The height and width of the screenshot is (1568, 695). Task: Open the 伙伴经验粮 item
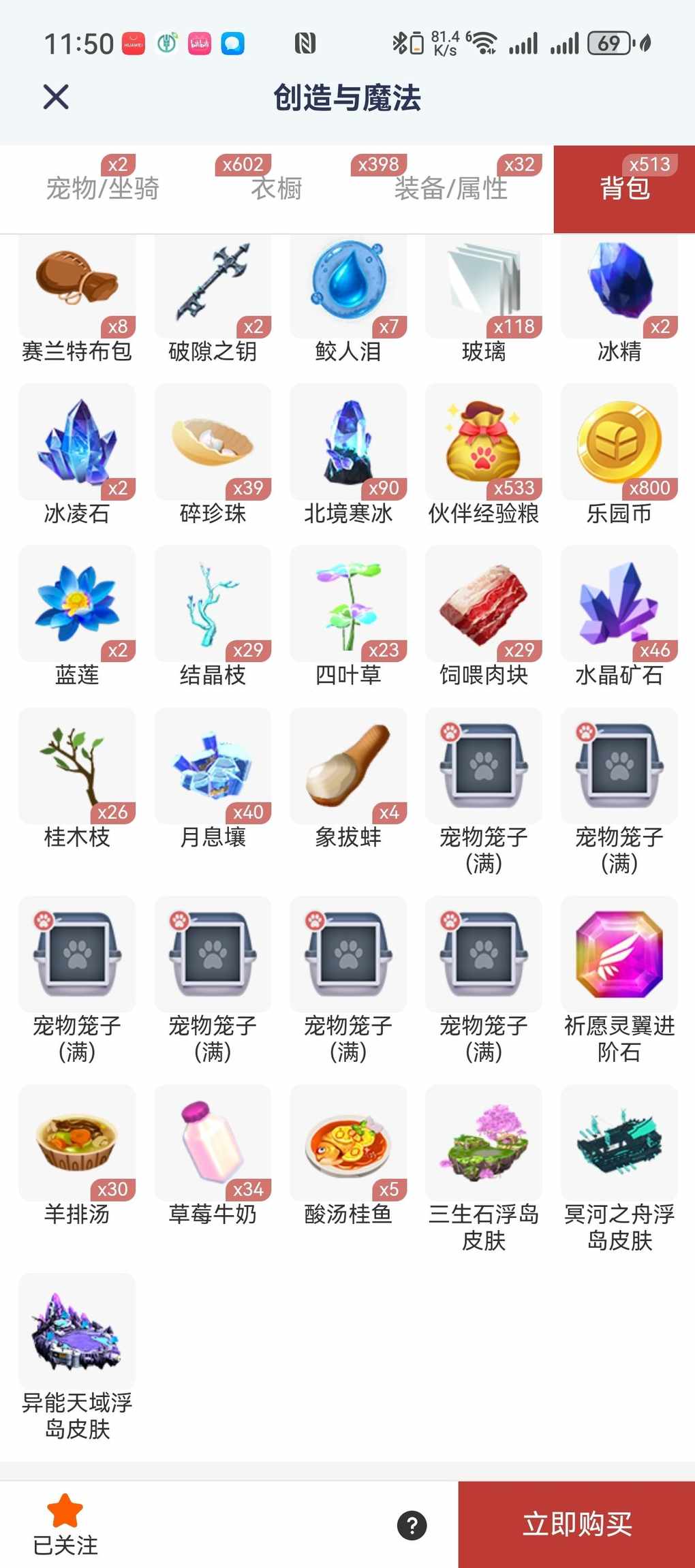tap(484, 443)
